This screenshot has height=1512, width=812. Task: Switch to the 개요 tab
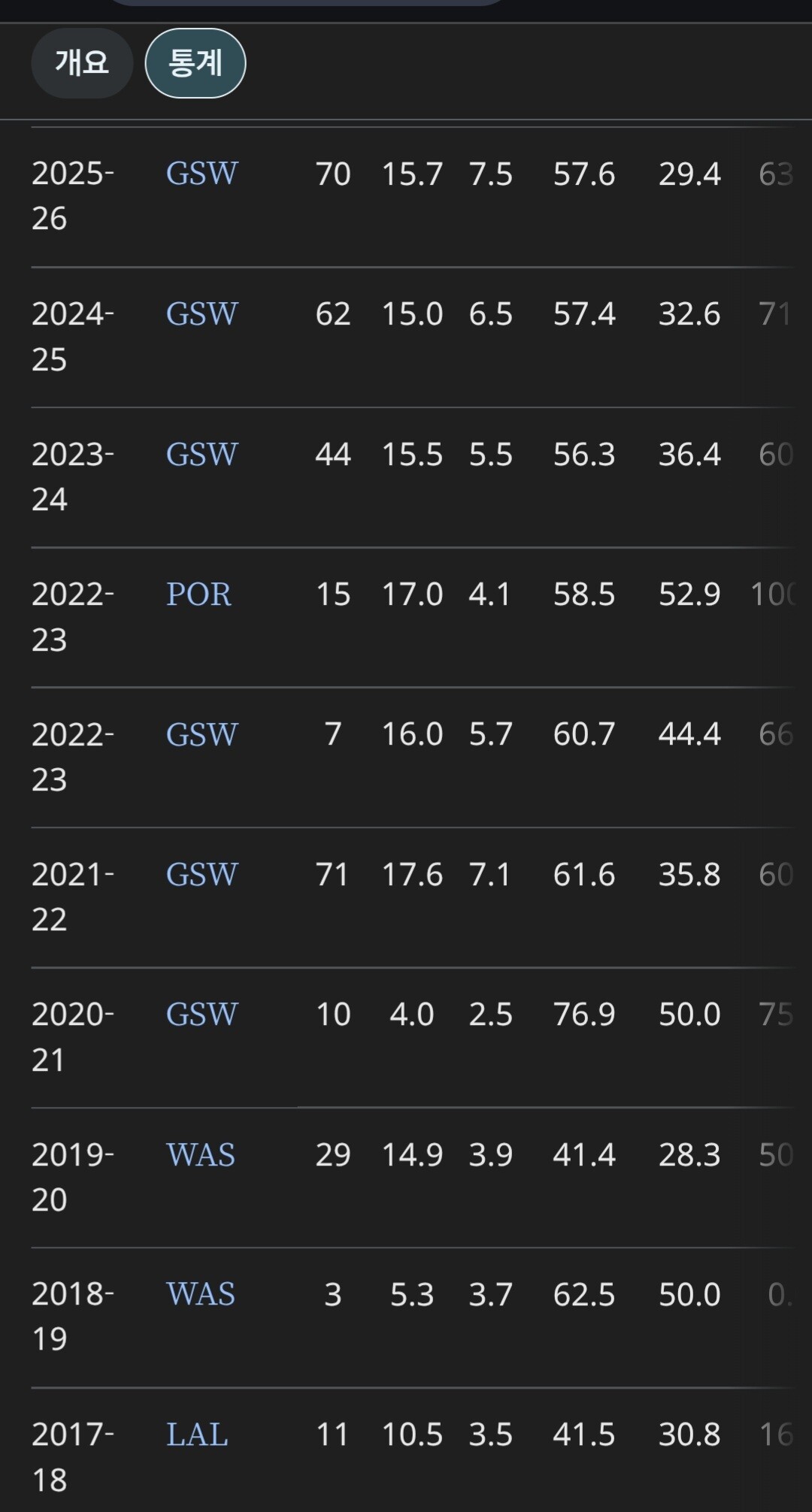click(81, 63)
